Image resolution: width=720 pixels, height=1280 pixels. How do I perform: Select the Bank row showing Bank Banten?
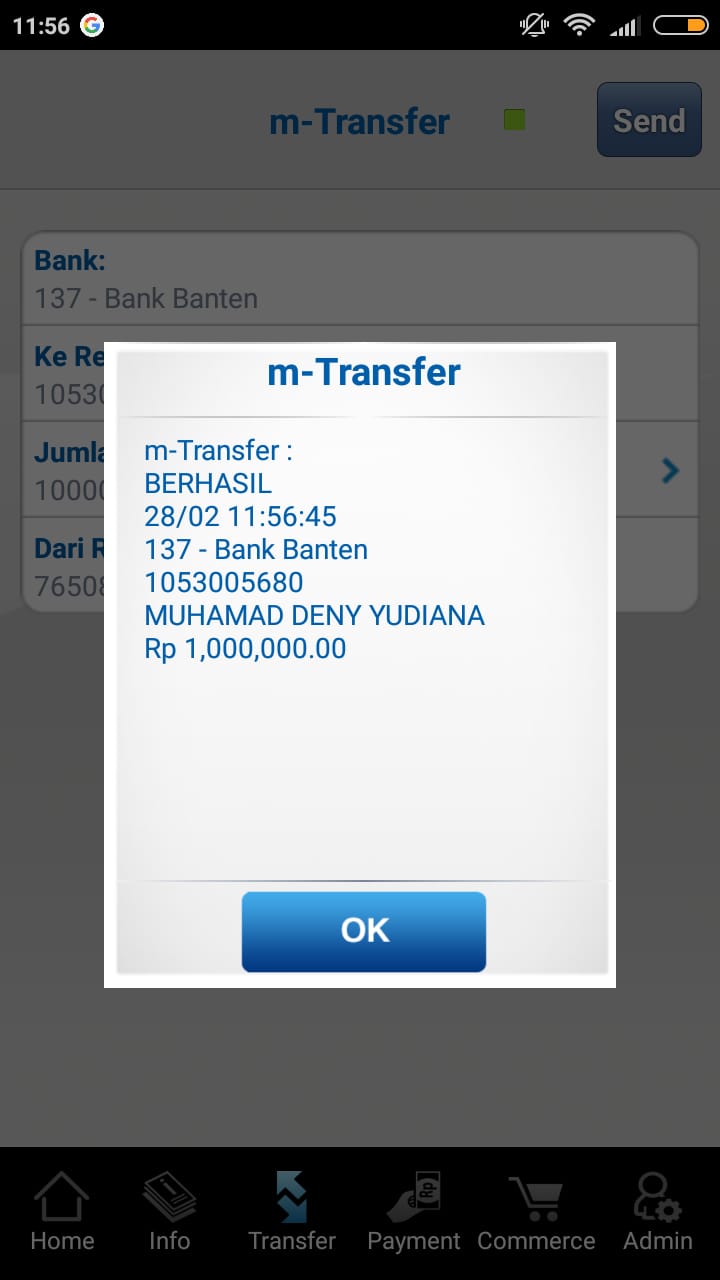point(360,279)
